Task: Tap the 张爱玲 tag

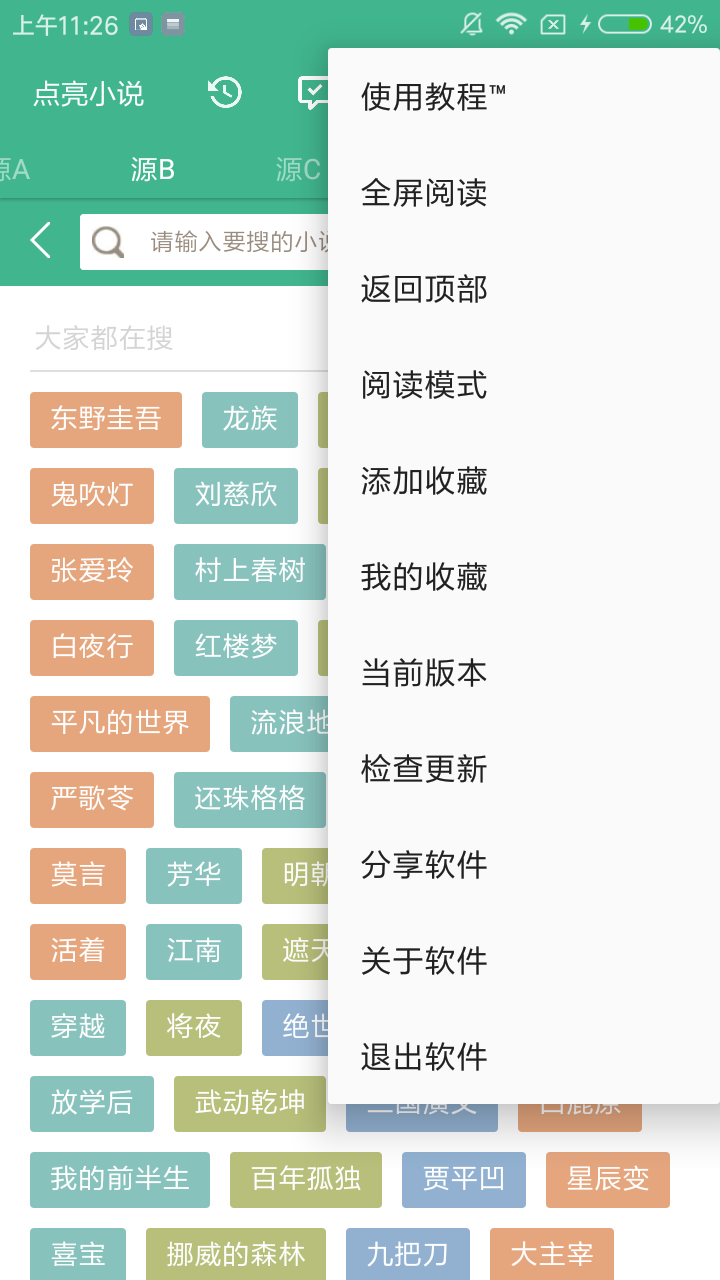Action: click(x=92, y=571)
